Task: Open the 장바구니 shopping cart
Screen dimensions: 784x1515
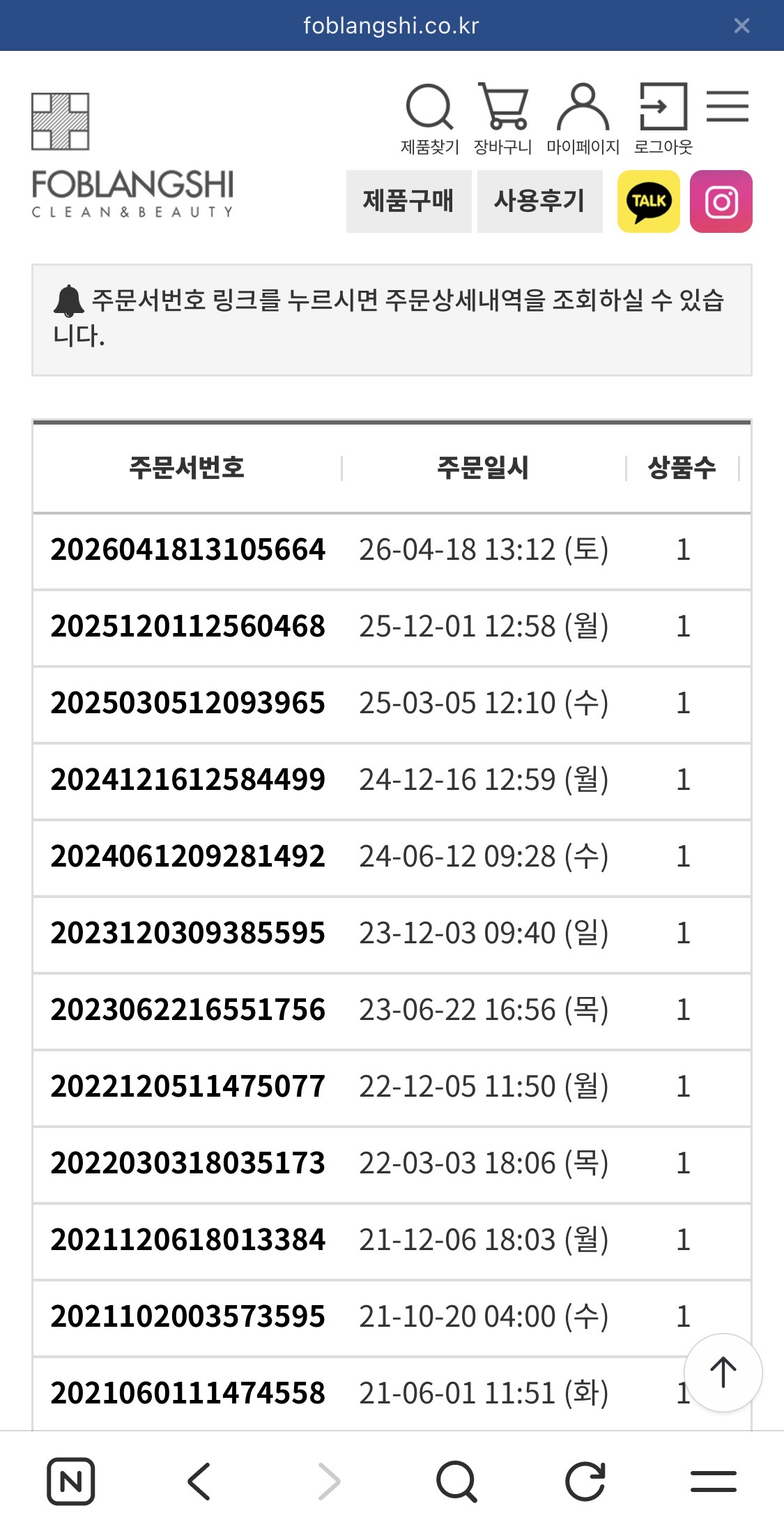Action: [x=502, y=118]
